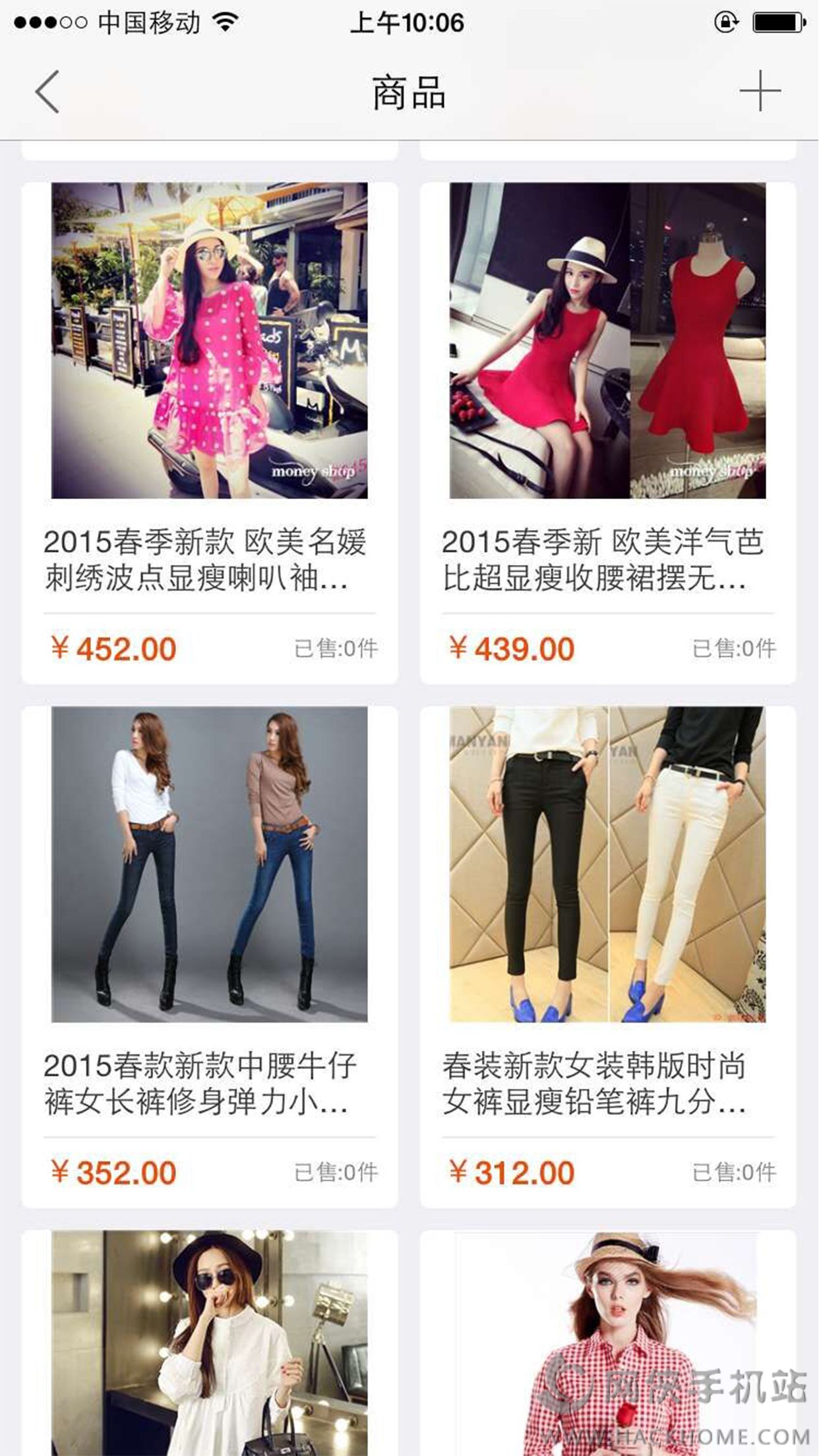Go back using the top-left arrow
819x1456 pixels.
coord(47,92)
